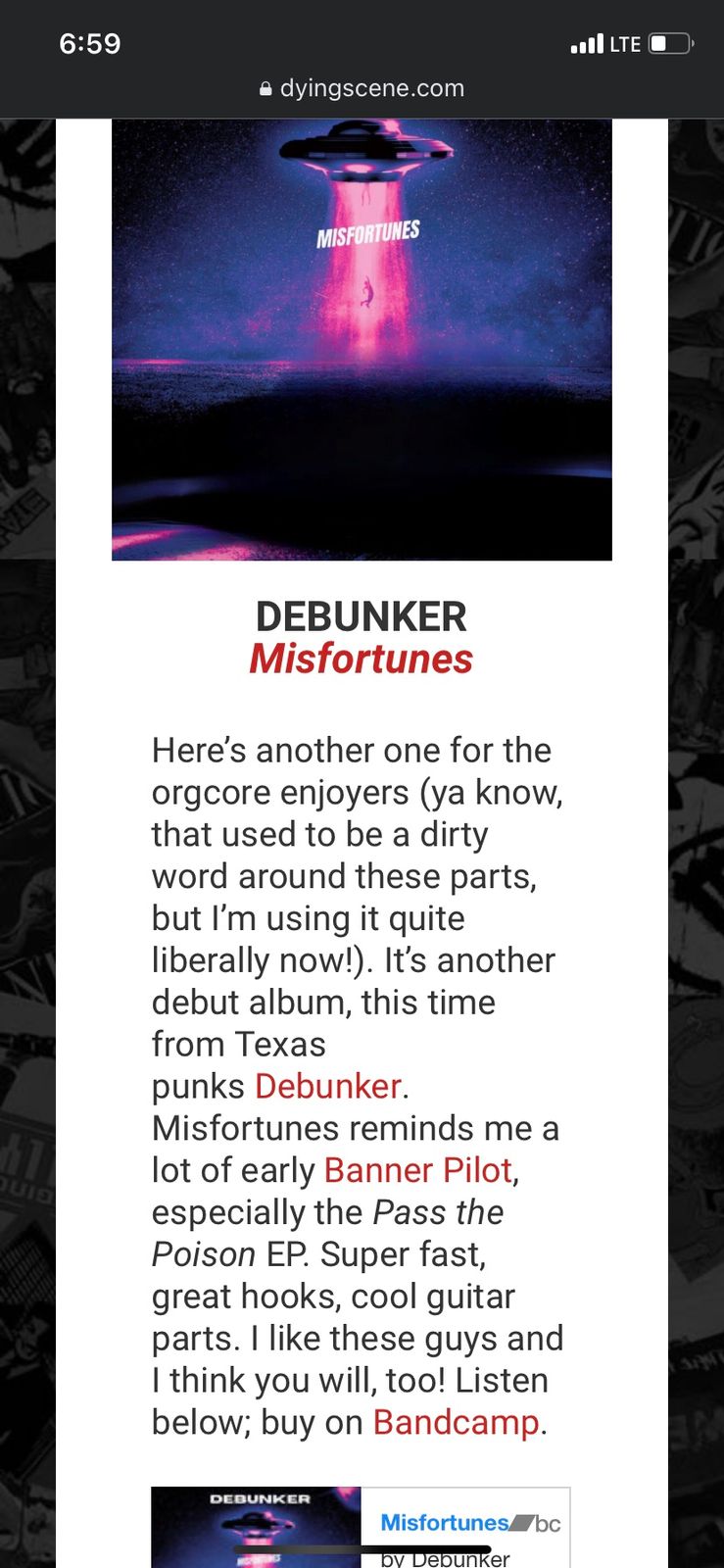
Task: Open Misfortunes in the Bandcamp player
Action: [444, 1522]
